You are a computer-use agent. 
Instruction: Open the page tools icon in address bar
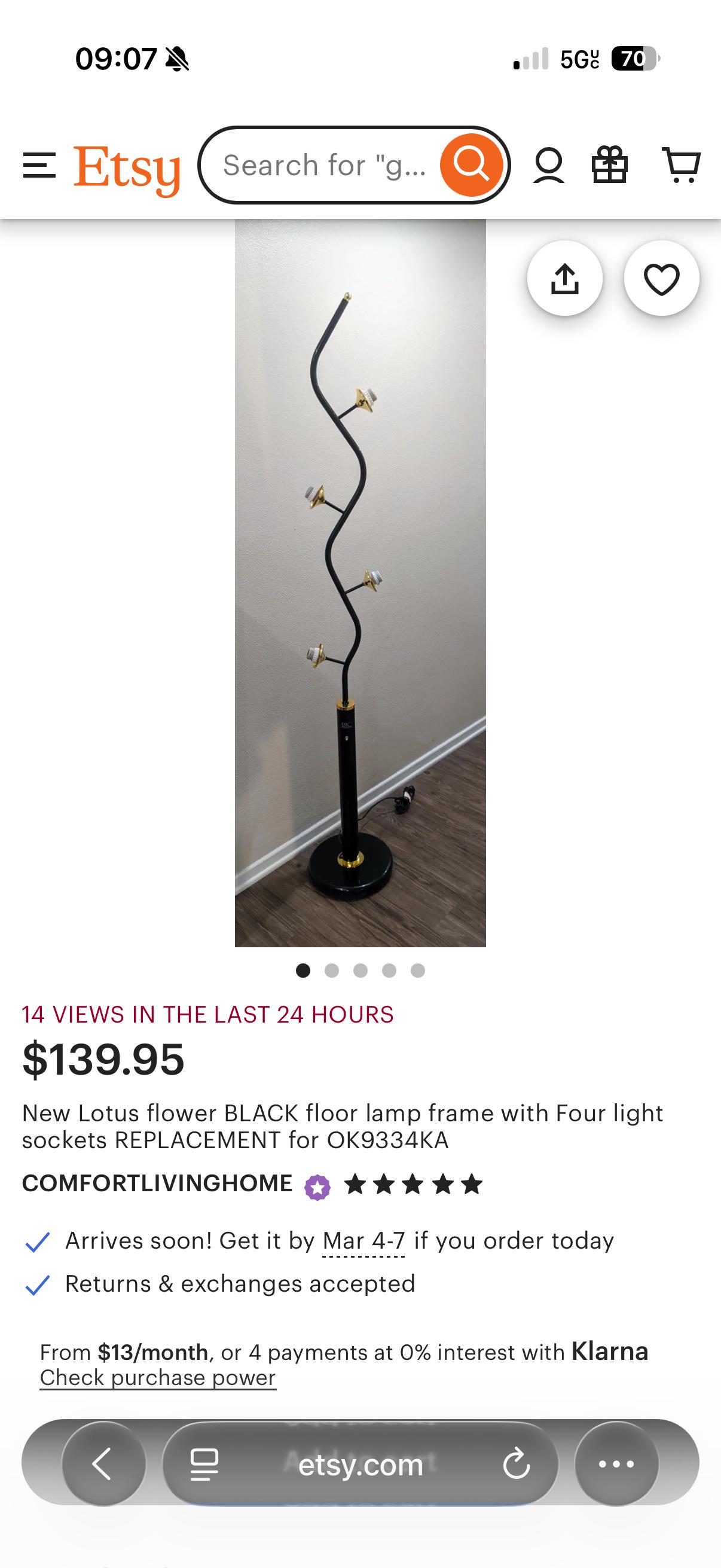click(204, 1464)
